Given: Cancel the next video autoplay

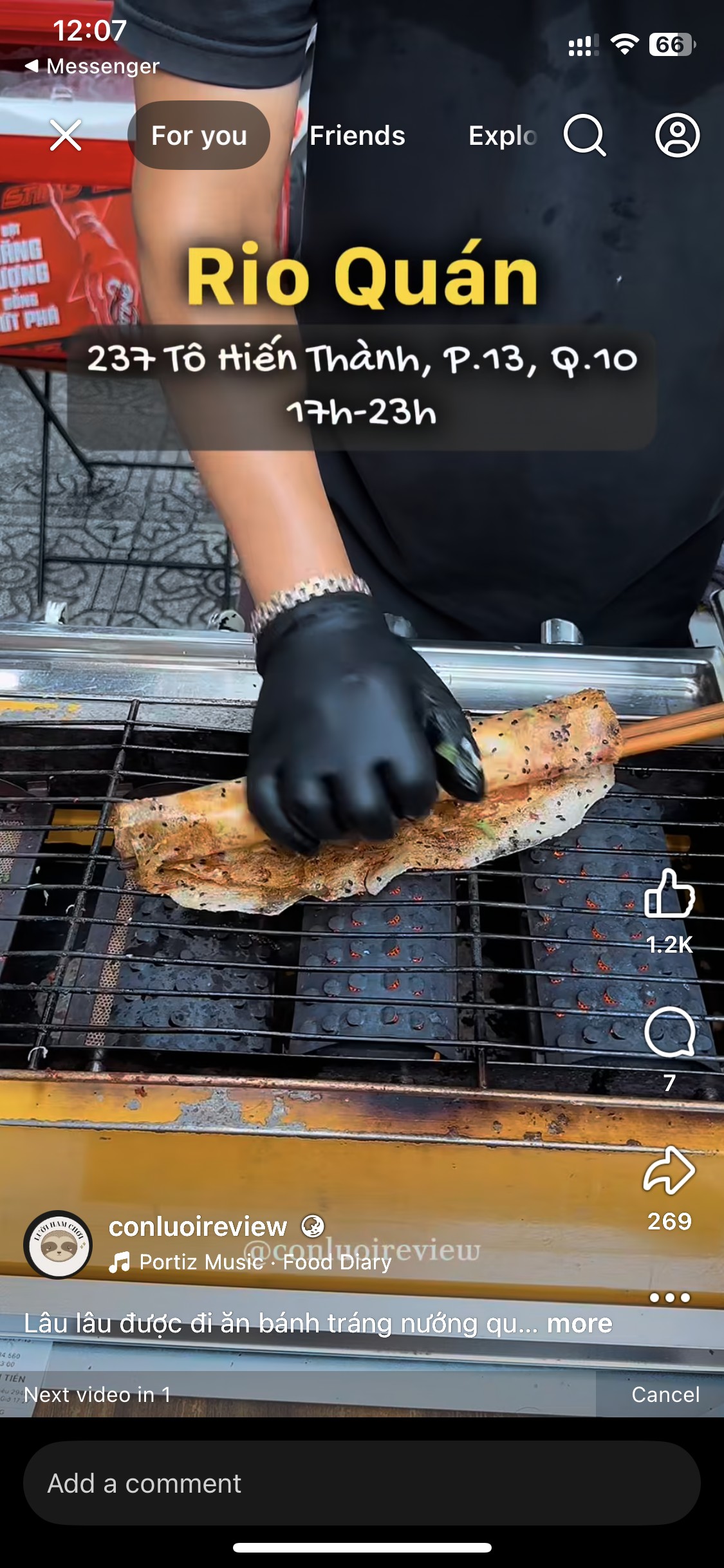Looking at the screenshot, I should click(x=665, y=1394).
